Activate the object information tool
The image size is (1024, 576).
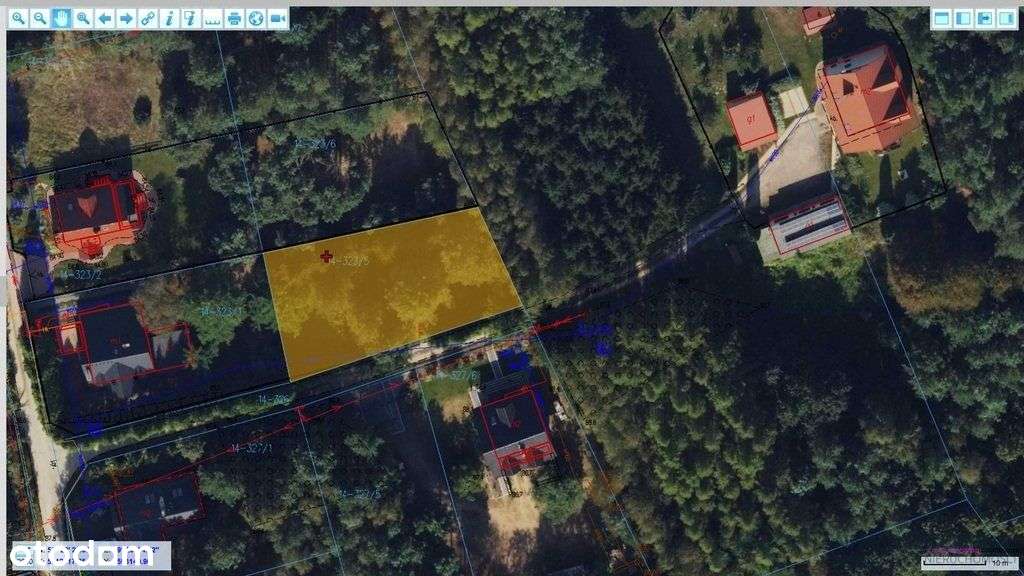(x=169, y=18)
